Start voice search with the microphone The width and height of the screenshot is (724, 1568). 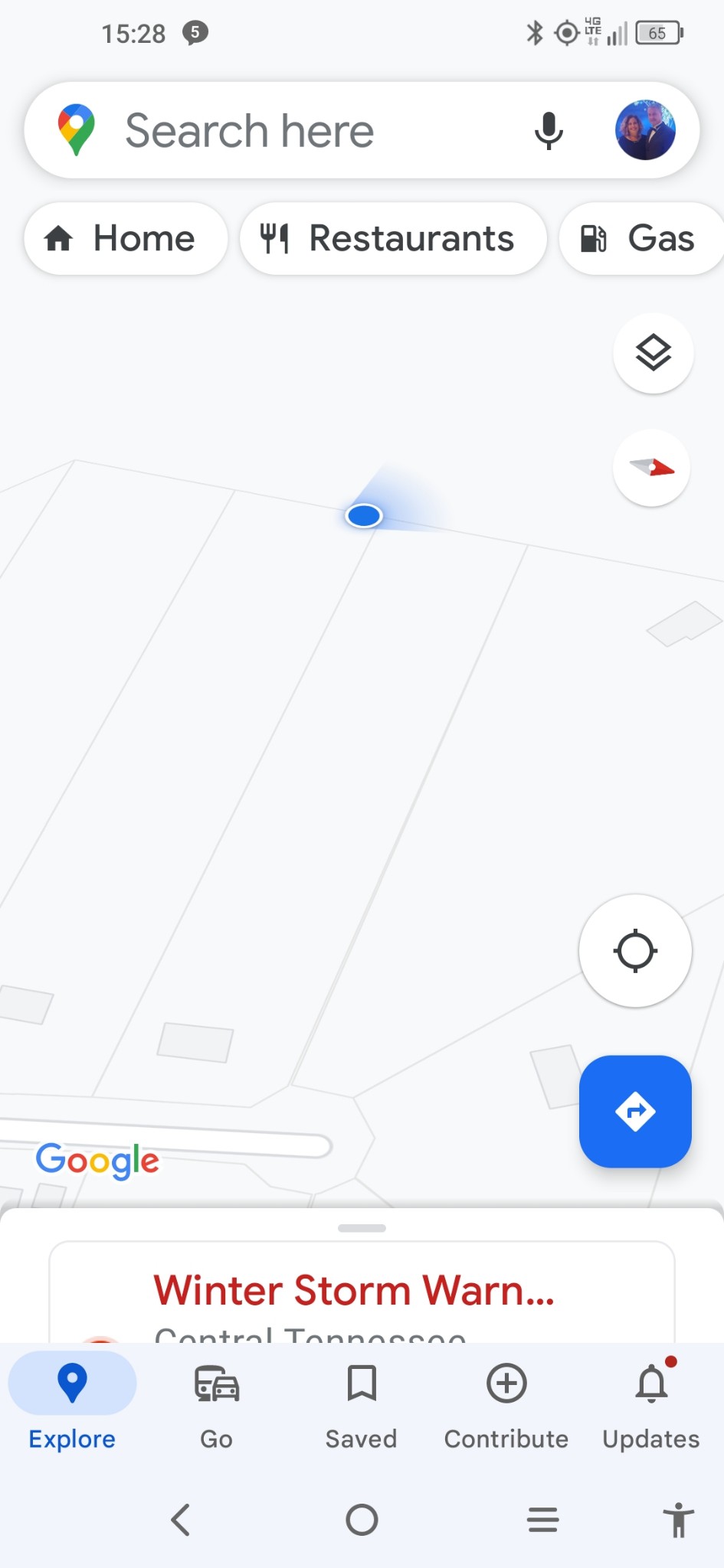(x=549, y=130)
